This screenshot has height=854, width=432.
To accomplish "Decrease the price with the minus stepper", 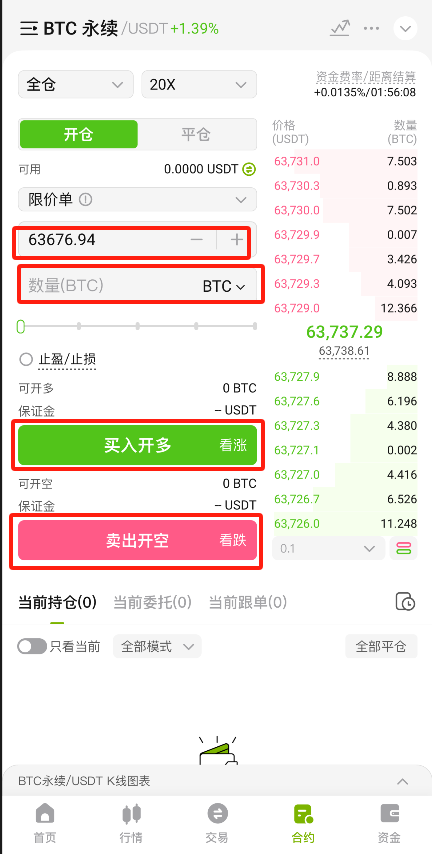I will [197, 240].
